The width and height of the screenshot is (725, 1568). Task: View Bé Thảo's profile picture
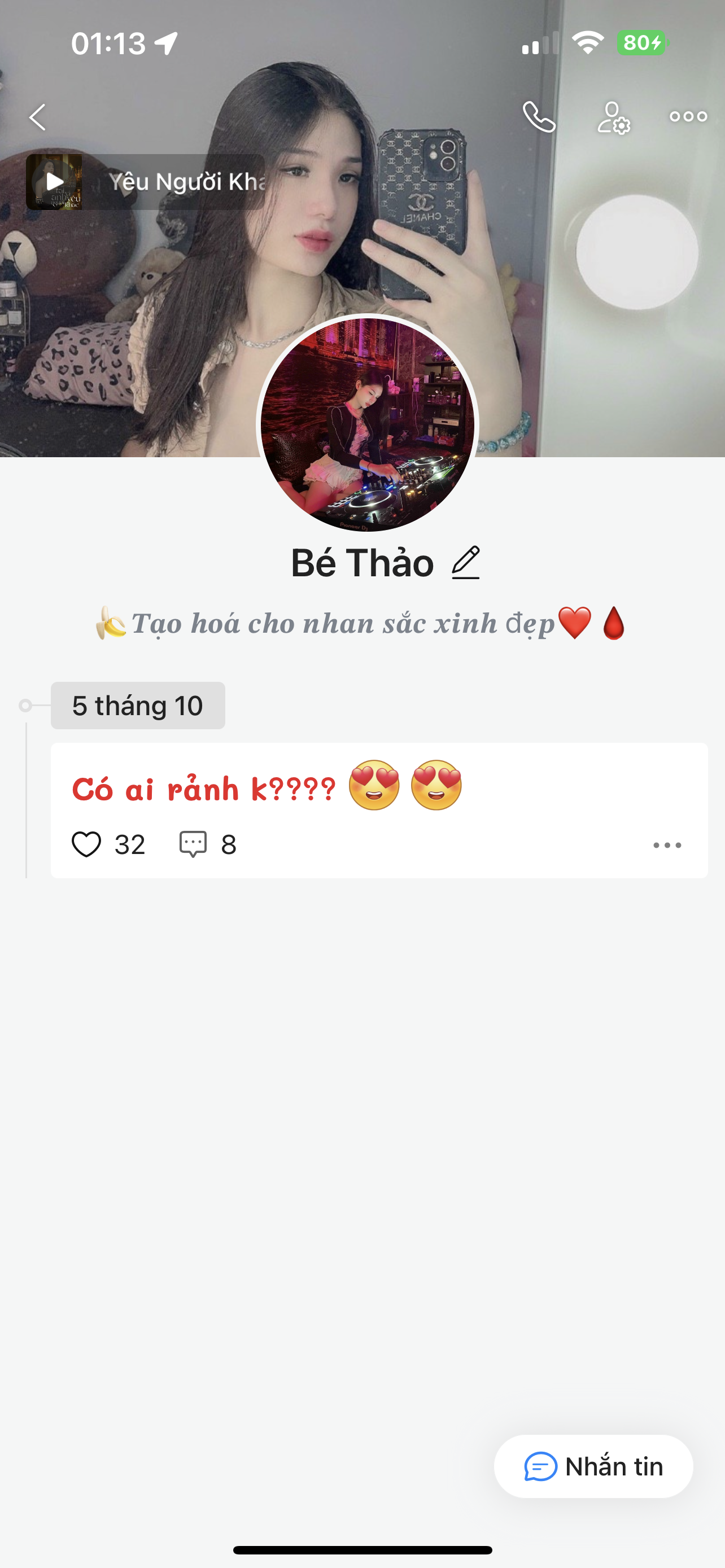click(367, 424)
